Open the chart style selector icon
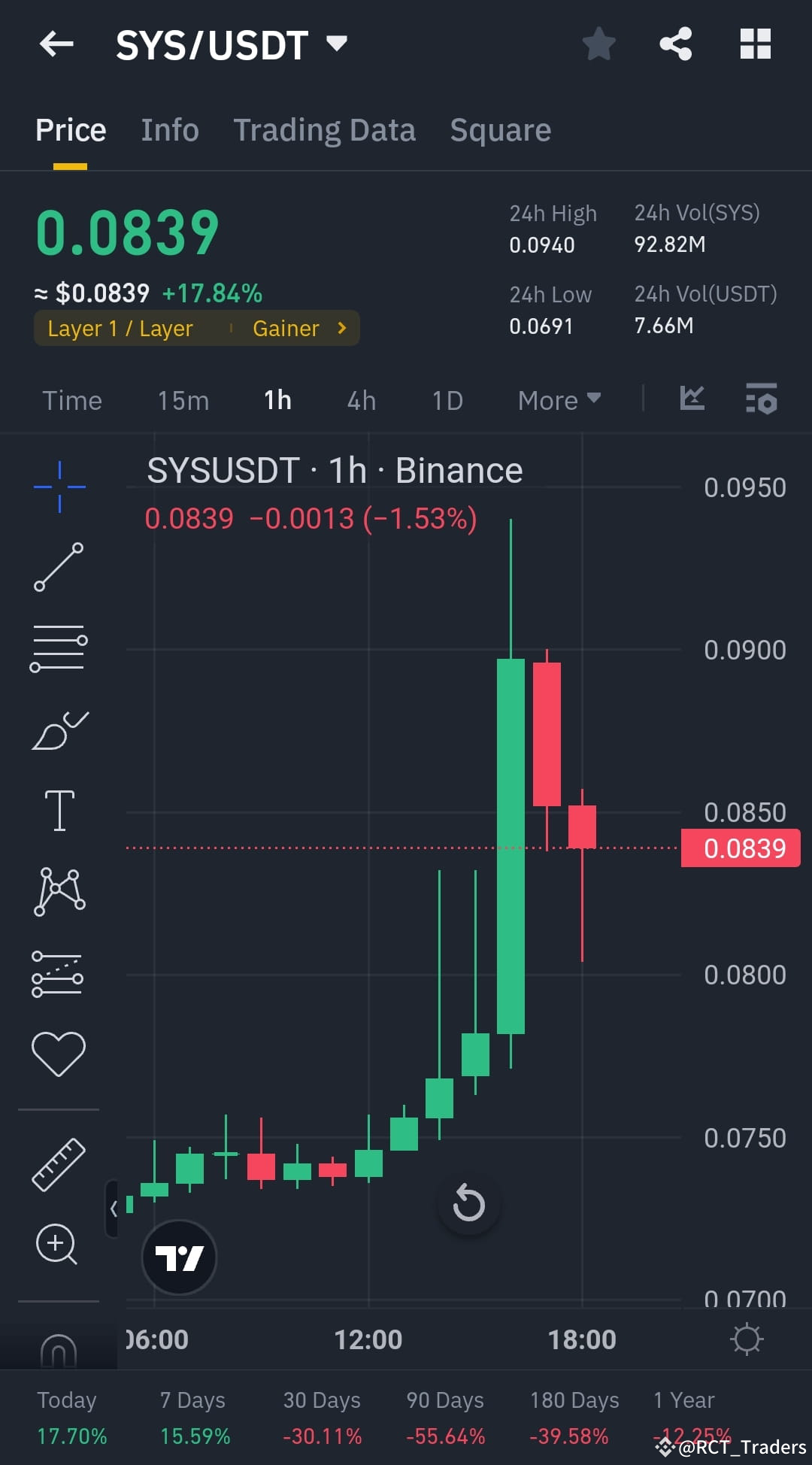Viewport: 812px width, 1465px height. (x=692, y=400)
